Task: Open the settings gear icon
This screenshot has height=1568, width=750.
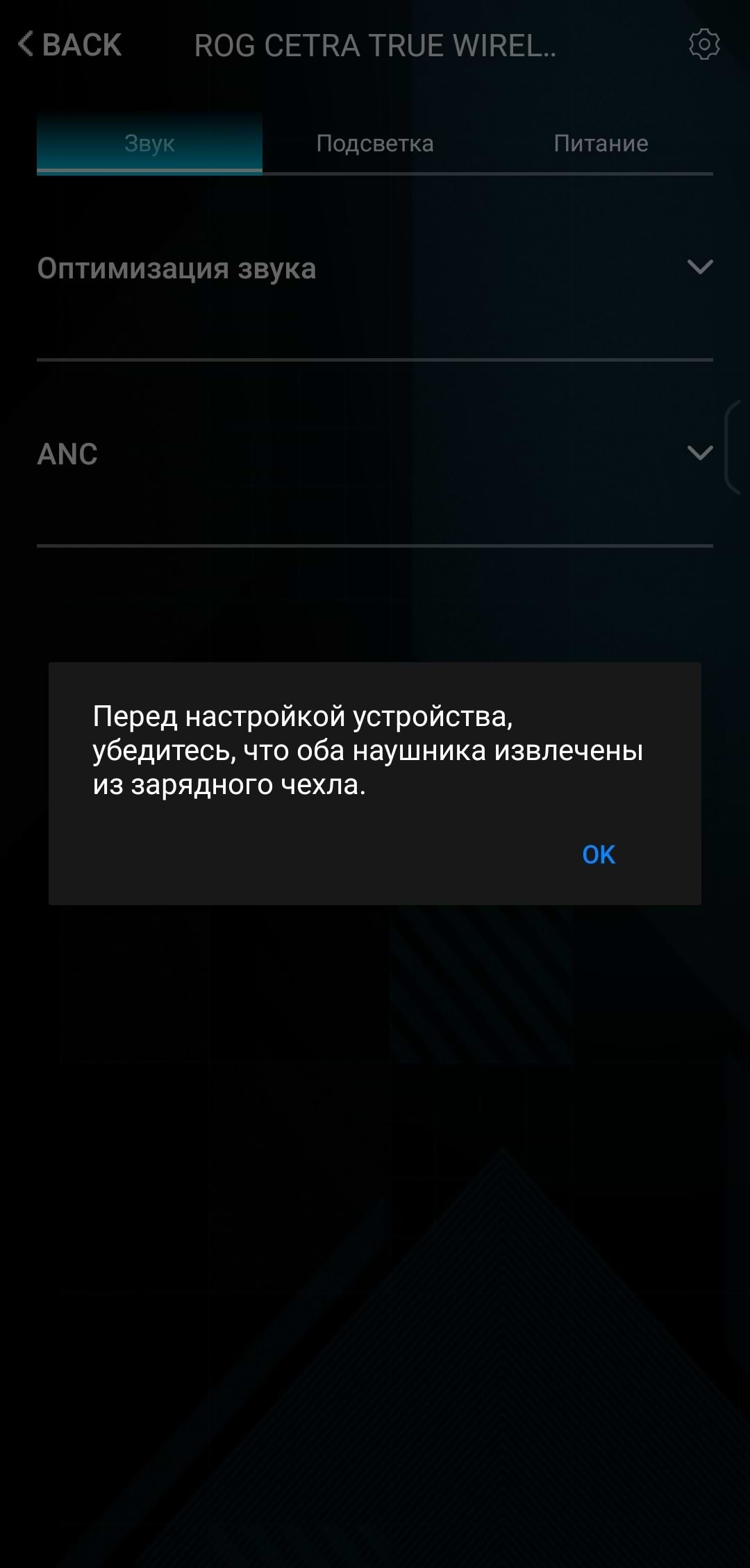Action: pyautogui.click(x=703, y=44)
